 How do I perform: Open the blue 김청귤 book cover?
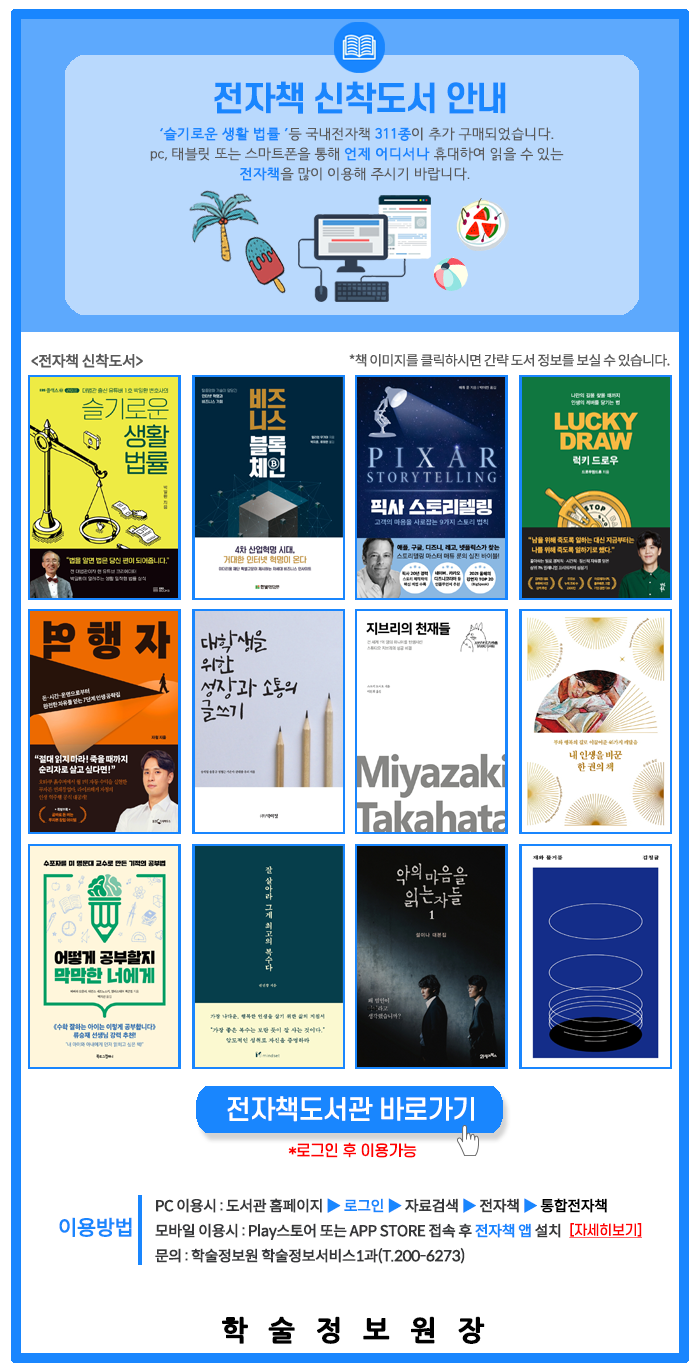click(x=595, y=956)
